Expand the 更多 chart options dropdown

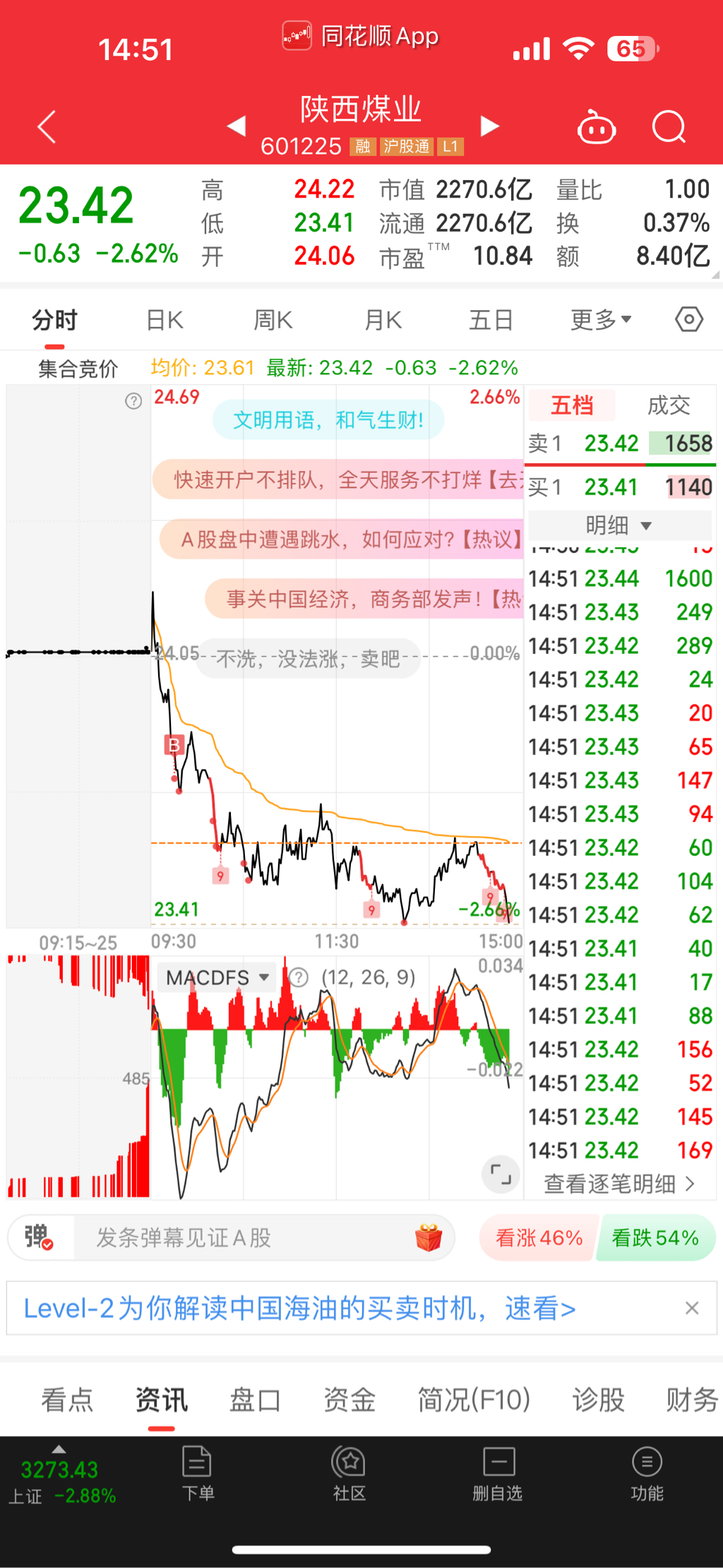601,320
